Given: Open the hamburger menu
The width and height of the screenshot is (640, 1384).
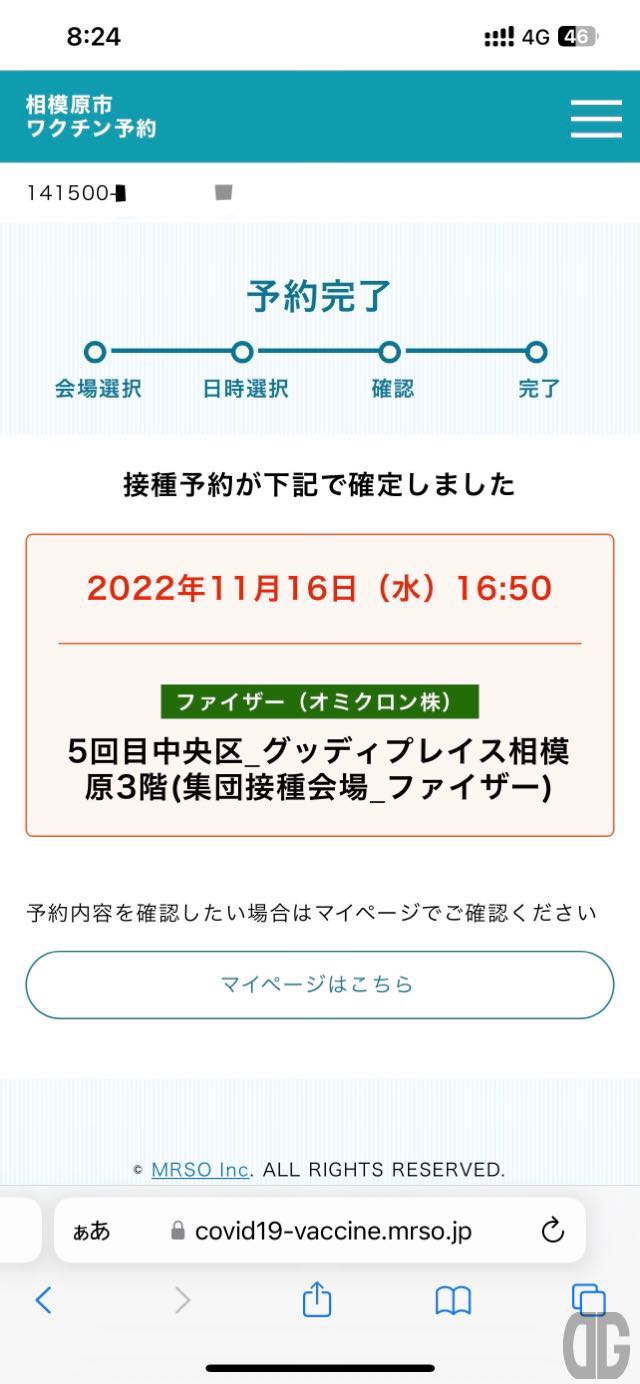Looking at the screenshot, I should pos(596,119).
